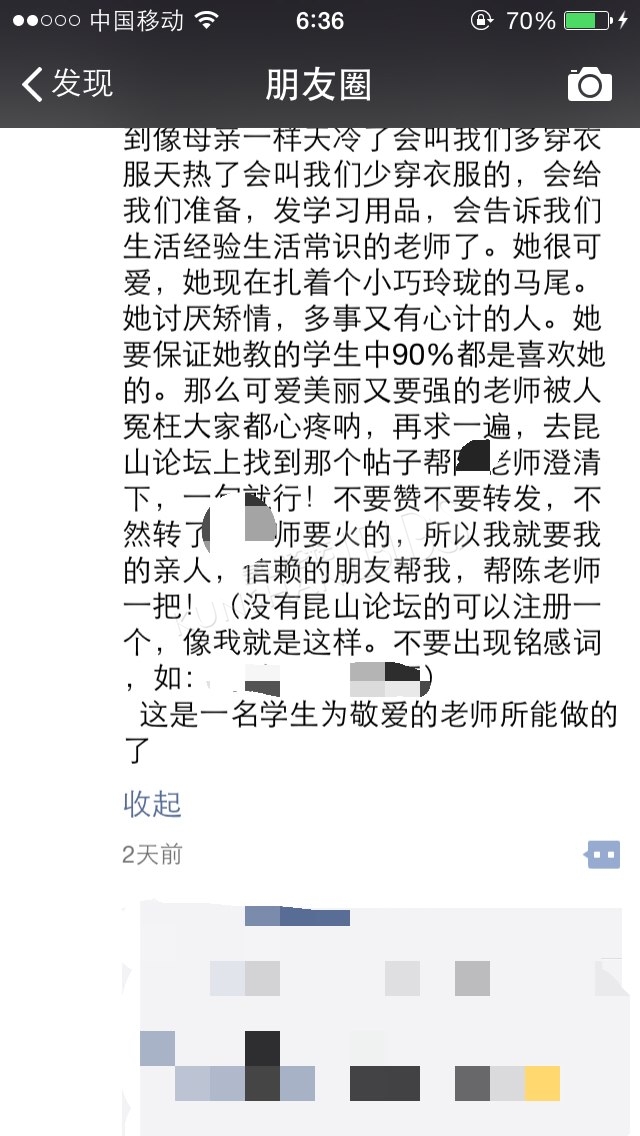This screenshot has height=1136, width=640.
Task: Open the like and comment menu
Action: point(603,854)
